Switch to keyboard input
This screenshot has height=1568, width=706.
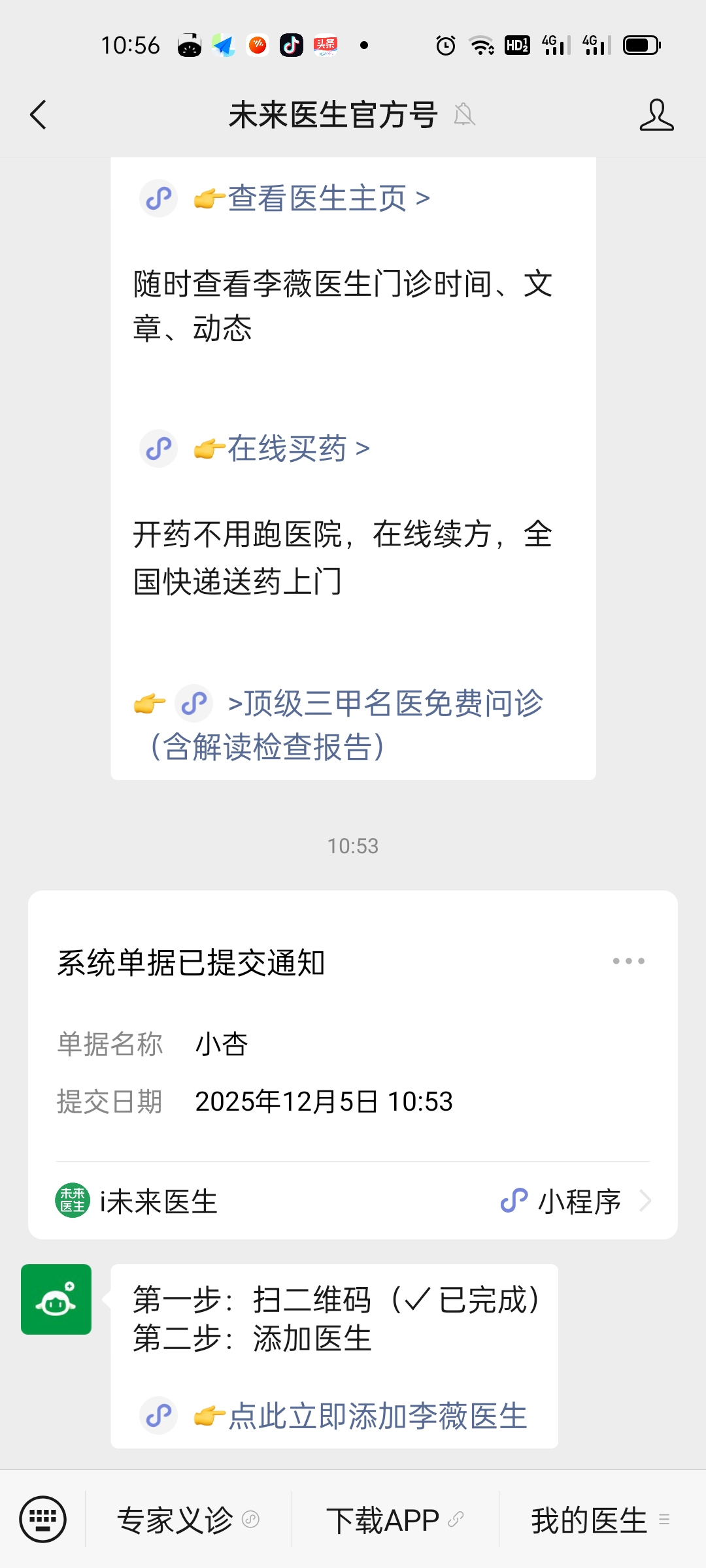coord(43,1520)
